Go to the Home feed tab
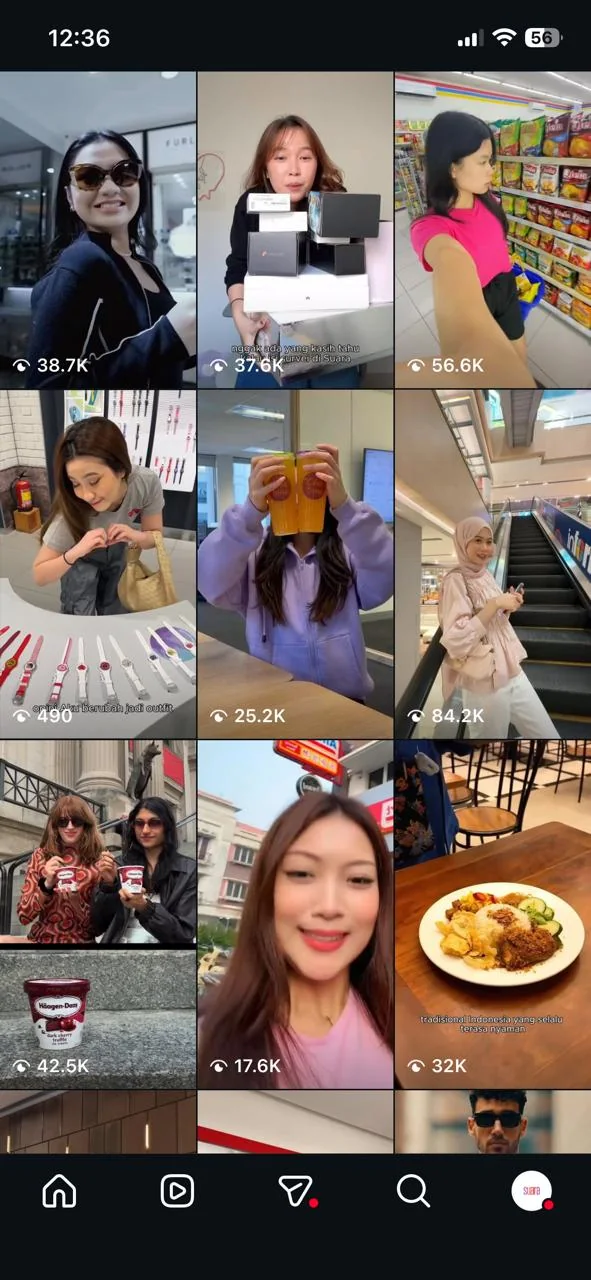Image resolution: width=591 pixels, height=1280 pixels. [59, 1191]
